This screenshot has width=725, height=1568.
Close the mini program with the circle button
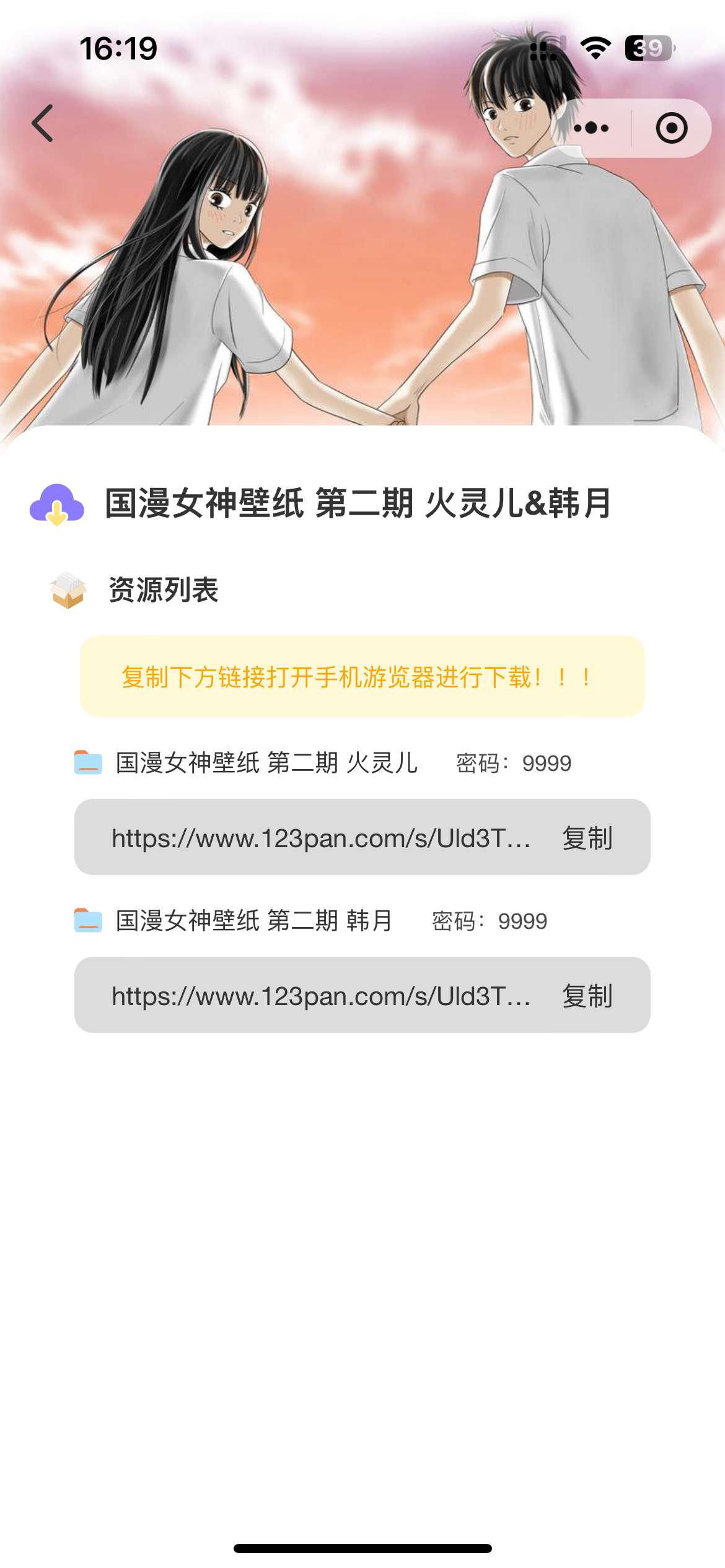[x=672, y=128]
